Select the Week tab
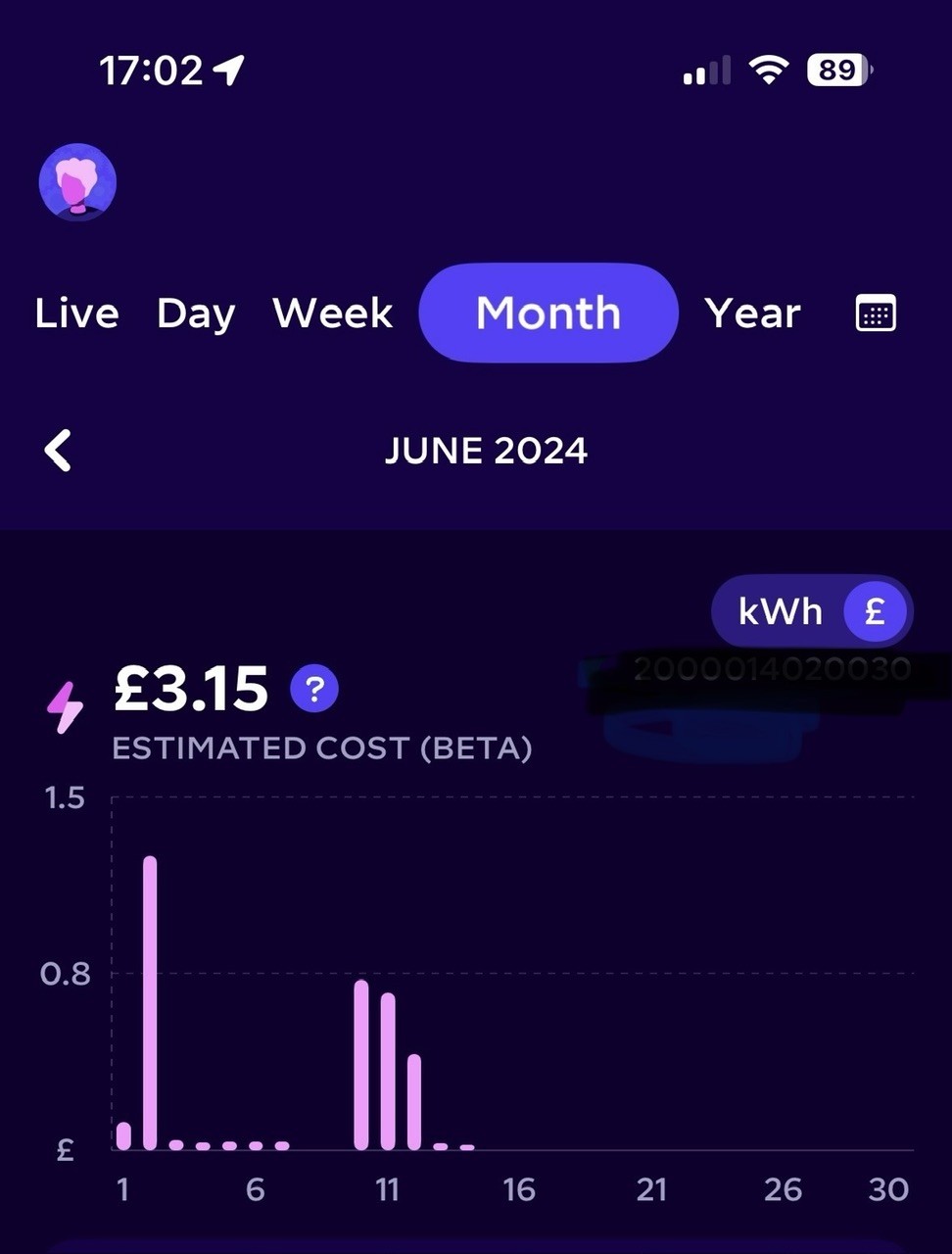This screenshot has width=952, height=1254. [332, 313]
